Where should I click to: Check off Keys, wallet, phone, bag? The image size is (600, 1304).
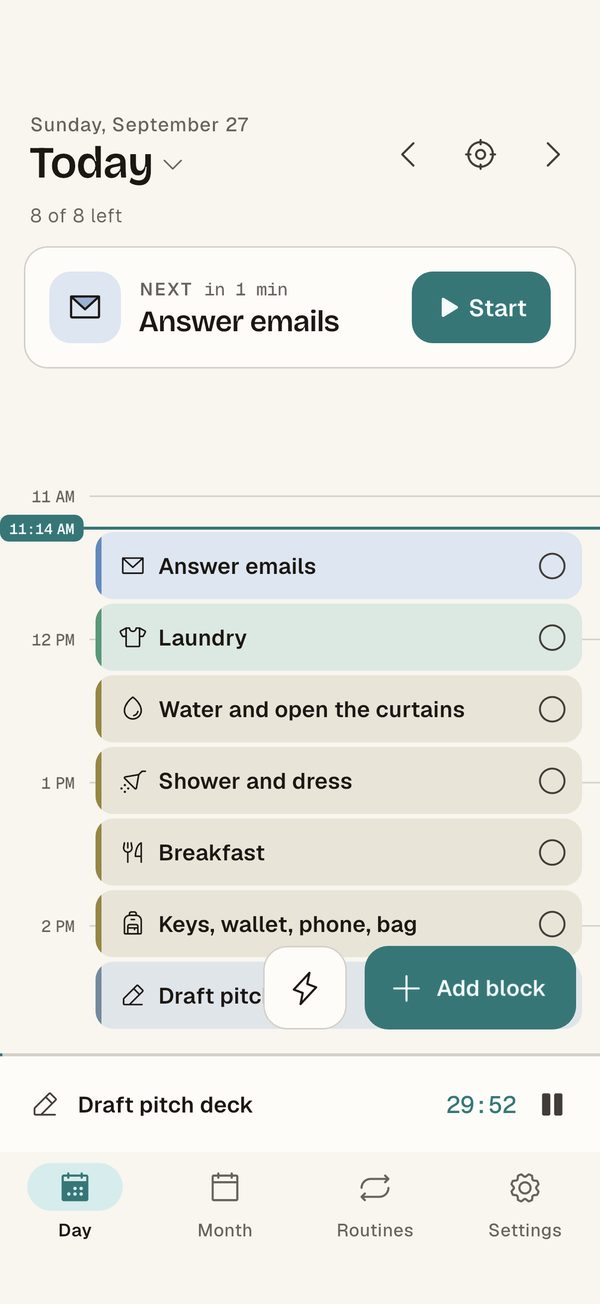coord(552,923)
